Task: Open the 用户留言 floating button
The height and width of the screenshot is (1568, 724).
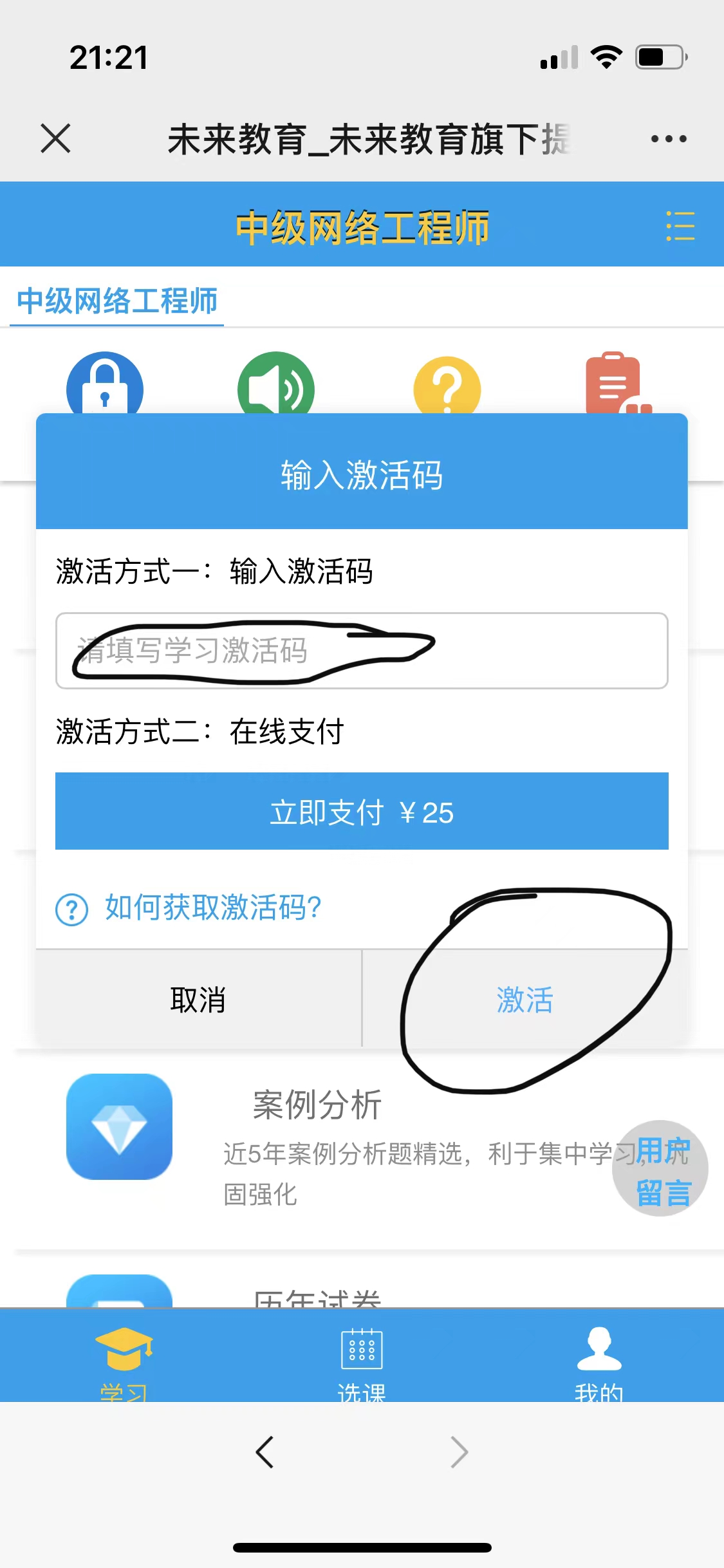Action: 661,1168
